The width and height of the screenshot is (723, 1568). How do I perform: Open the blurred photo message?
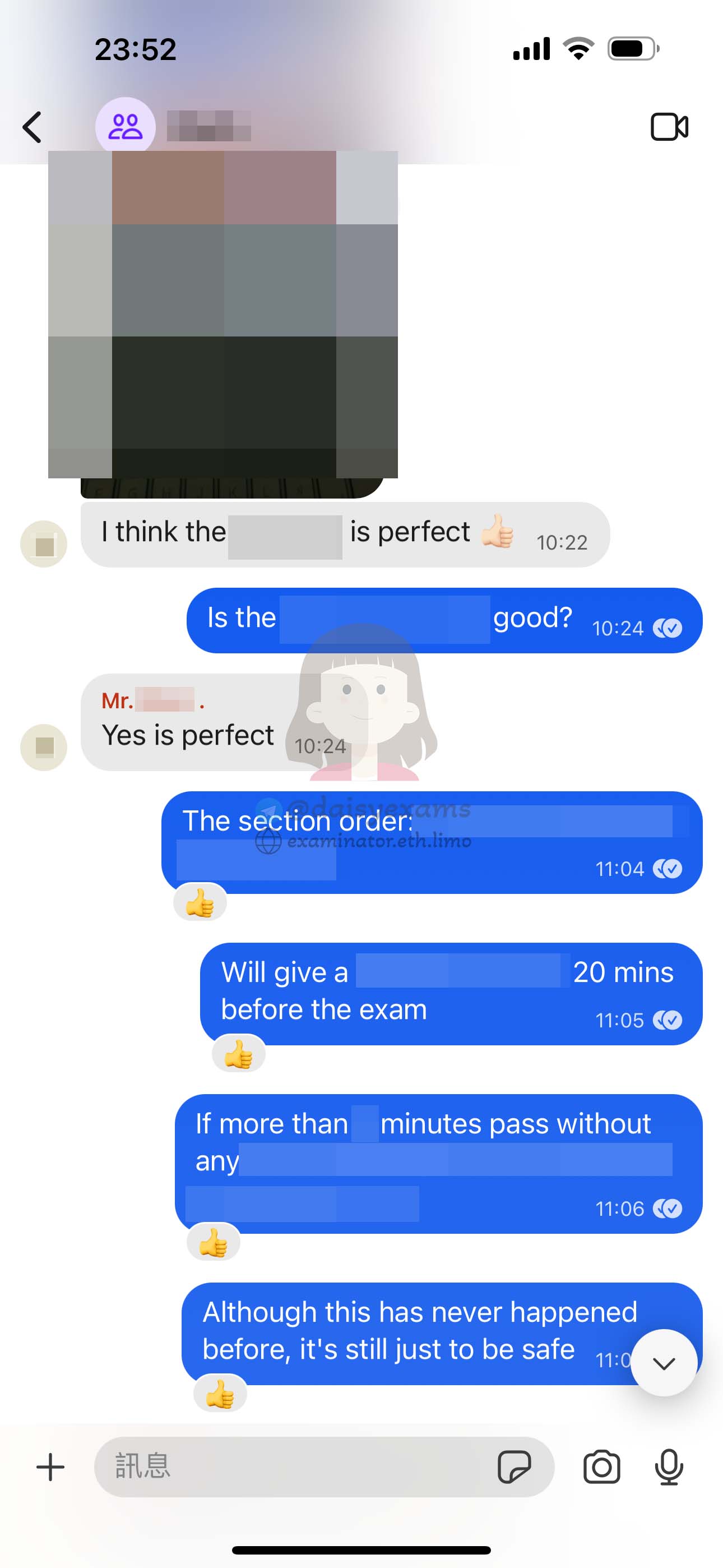click(x=231, y=322)
